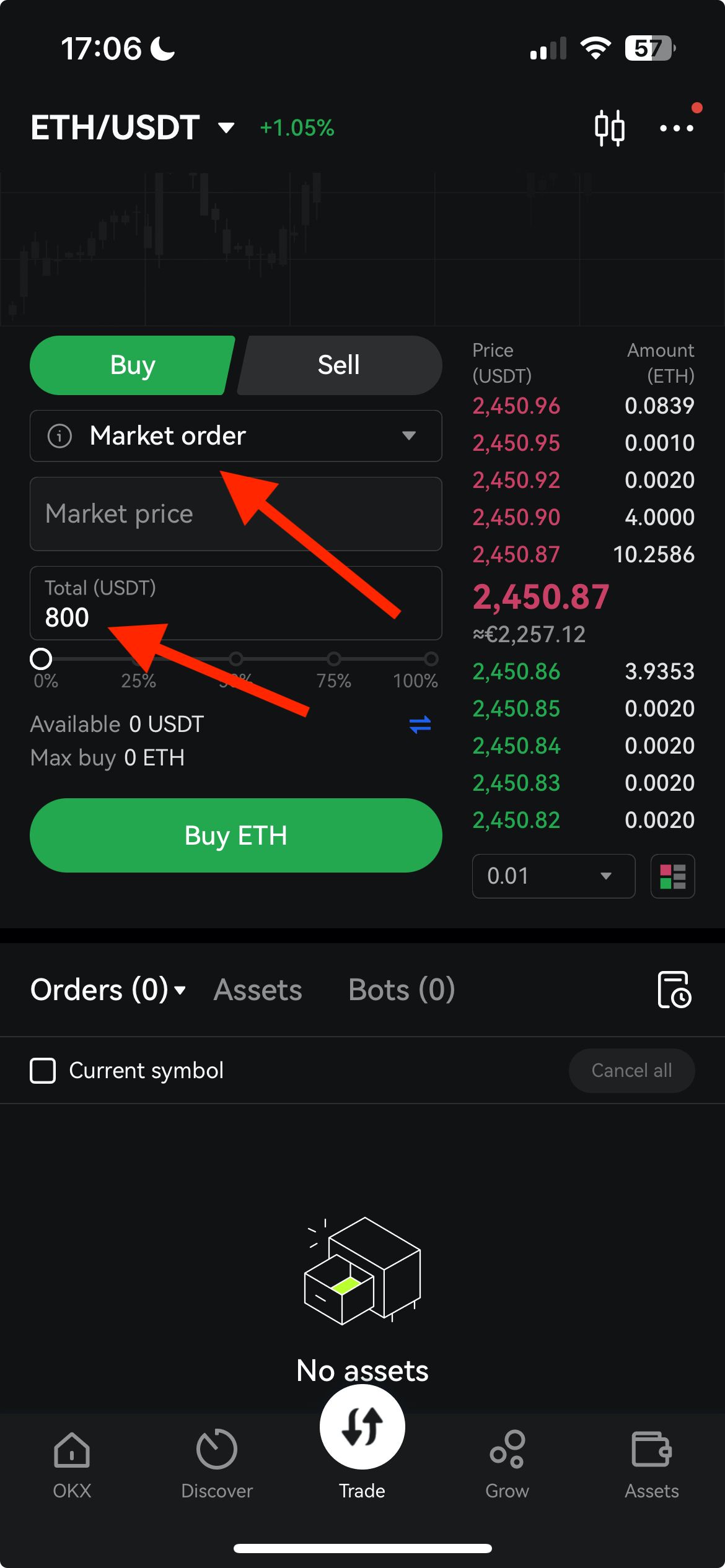Select the Buy tab
Viewport: 725px width, 1568px height.
[132, 365]
